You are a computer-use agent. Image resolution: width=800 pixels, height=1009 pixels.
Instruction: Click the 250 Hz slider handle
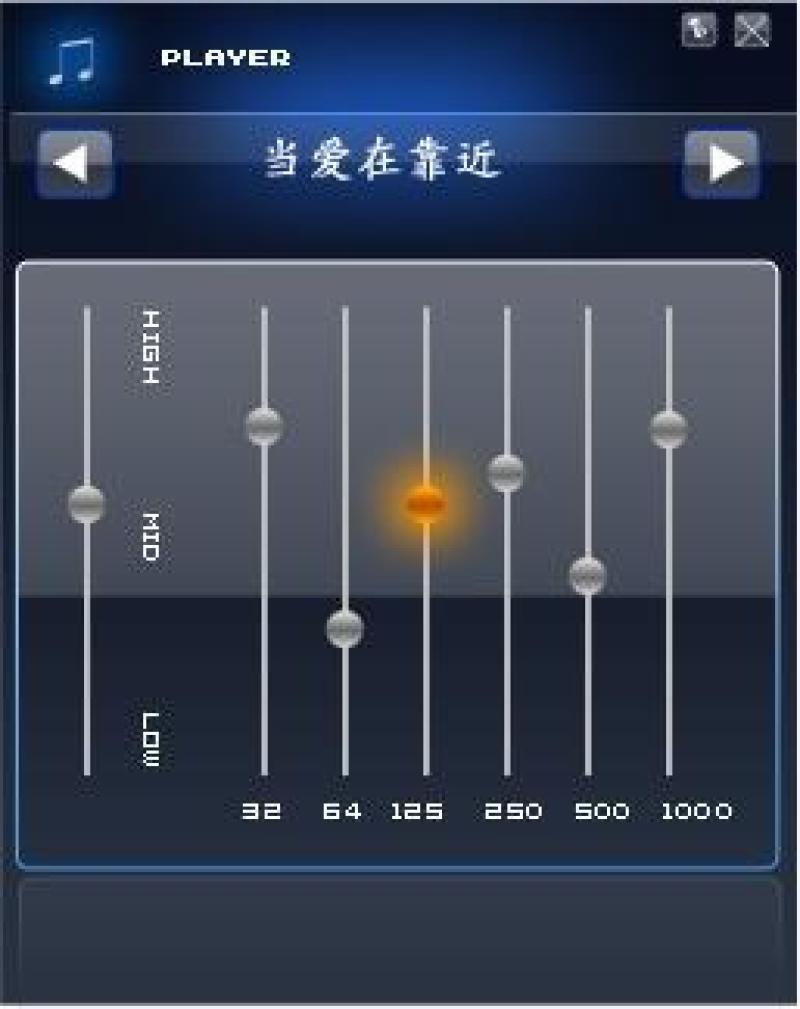[507, 474]
